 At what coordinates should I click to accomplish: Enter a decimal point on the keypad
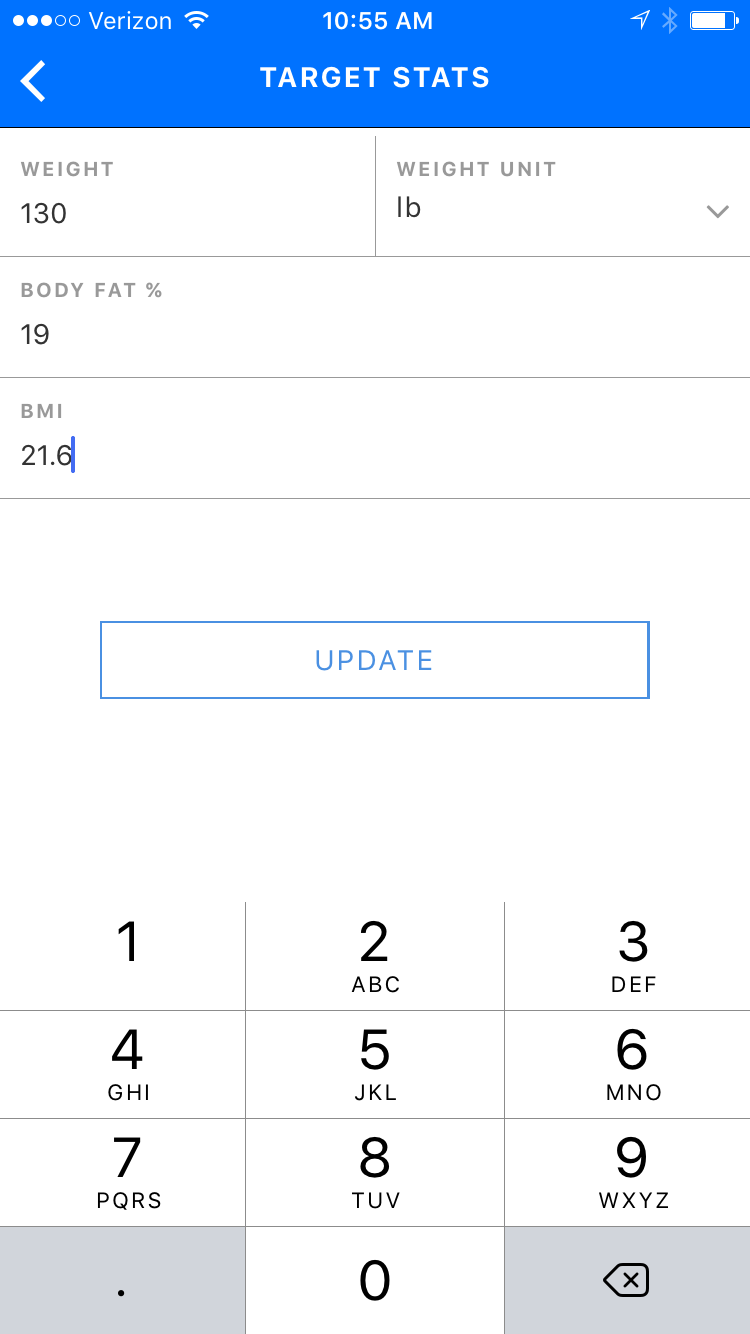122,1280
